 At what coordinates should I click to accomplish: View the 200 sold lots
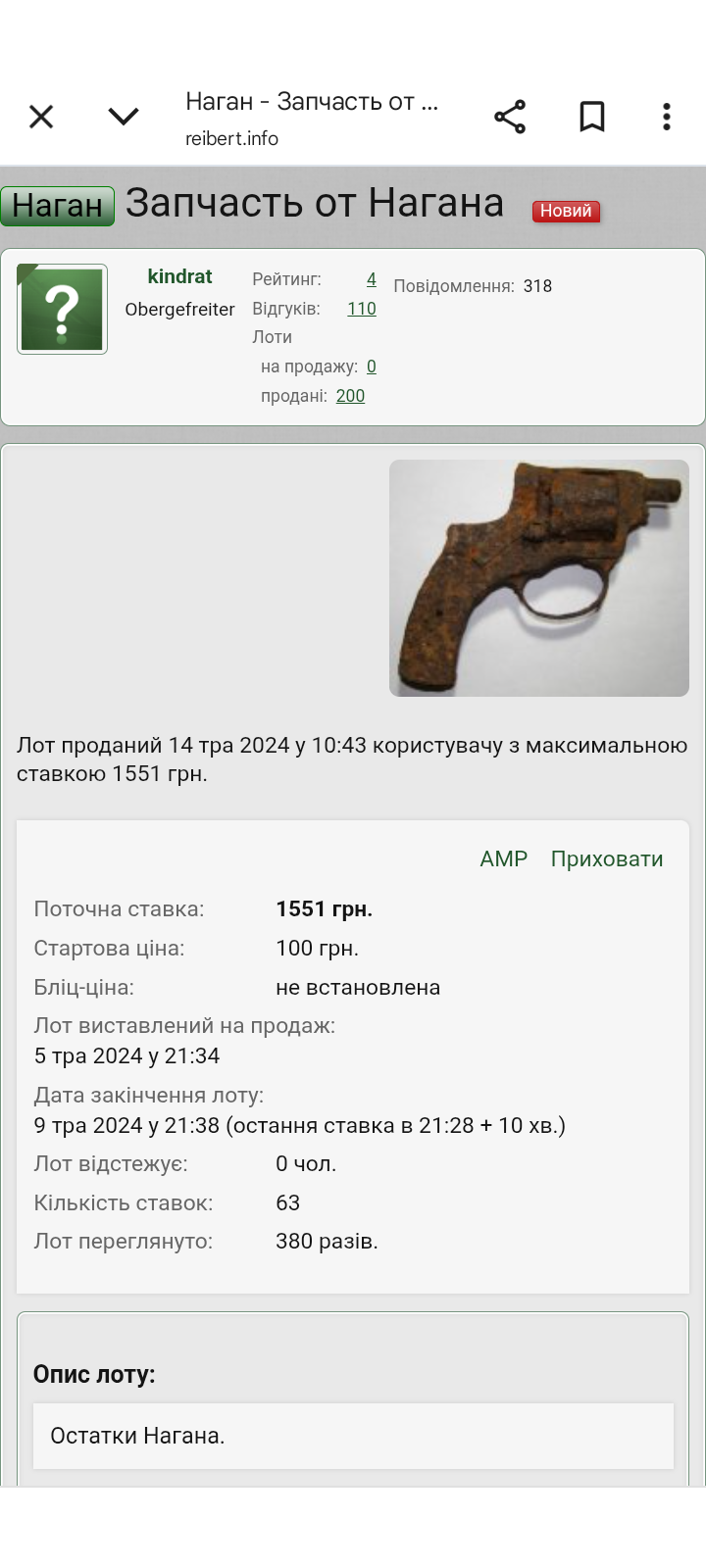(x=350, y=396)
